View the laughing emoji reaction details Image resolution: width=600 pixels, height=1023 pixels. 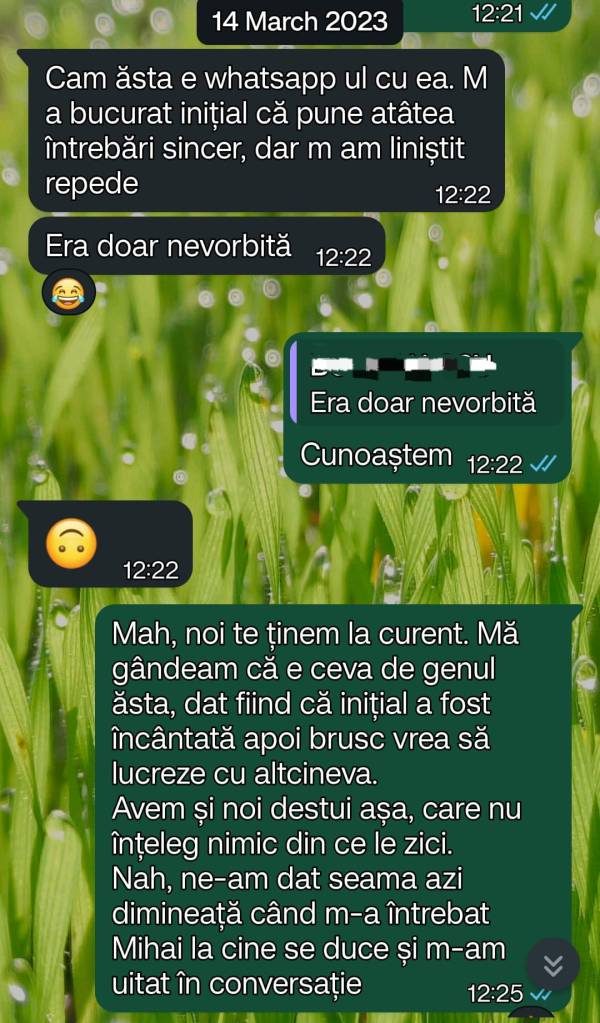(69, 293)
